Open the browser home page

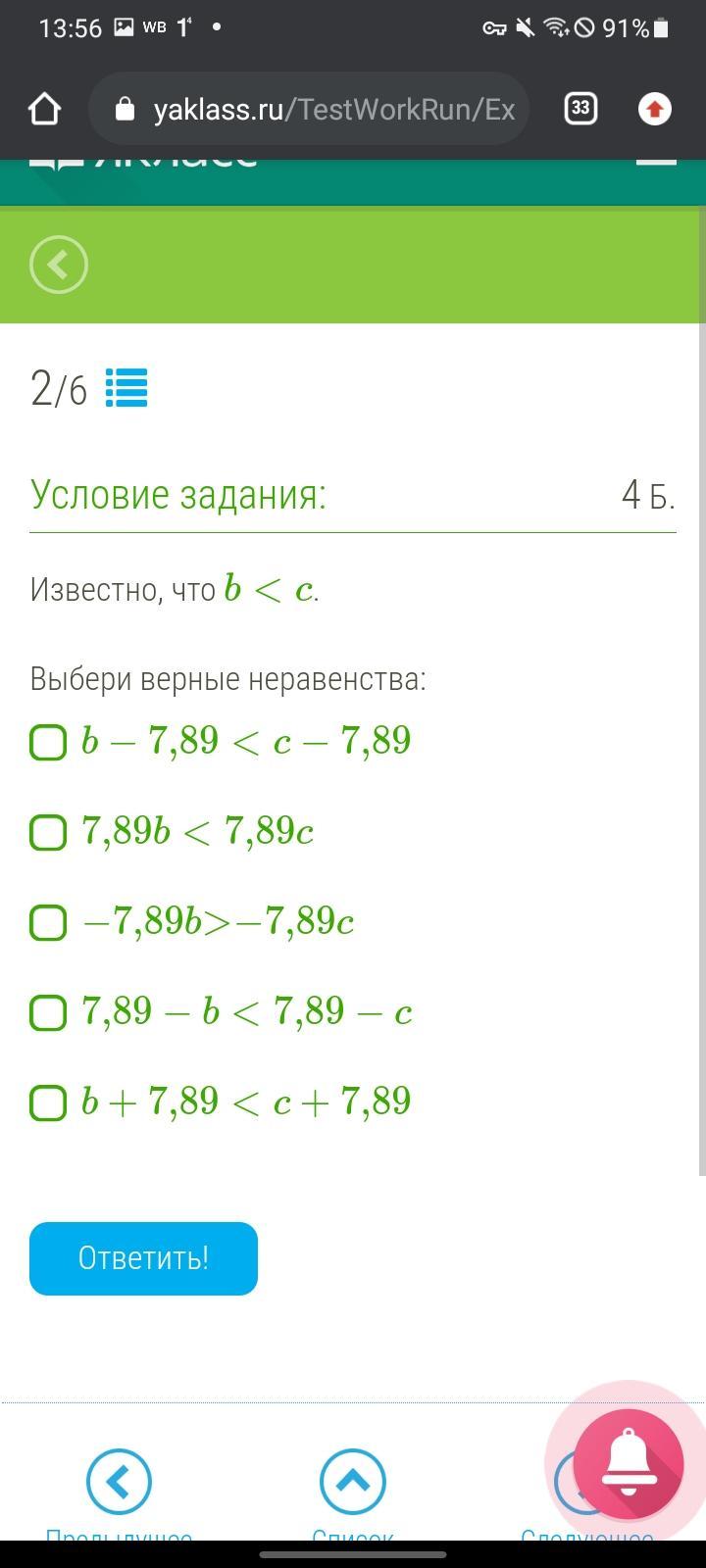click(x=44, y=109)
